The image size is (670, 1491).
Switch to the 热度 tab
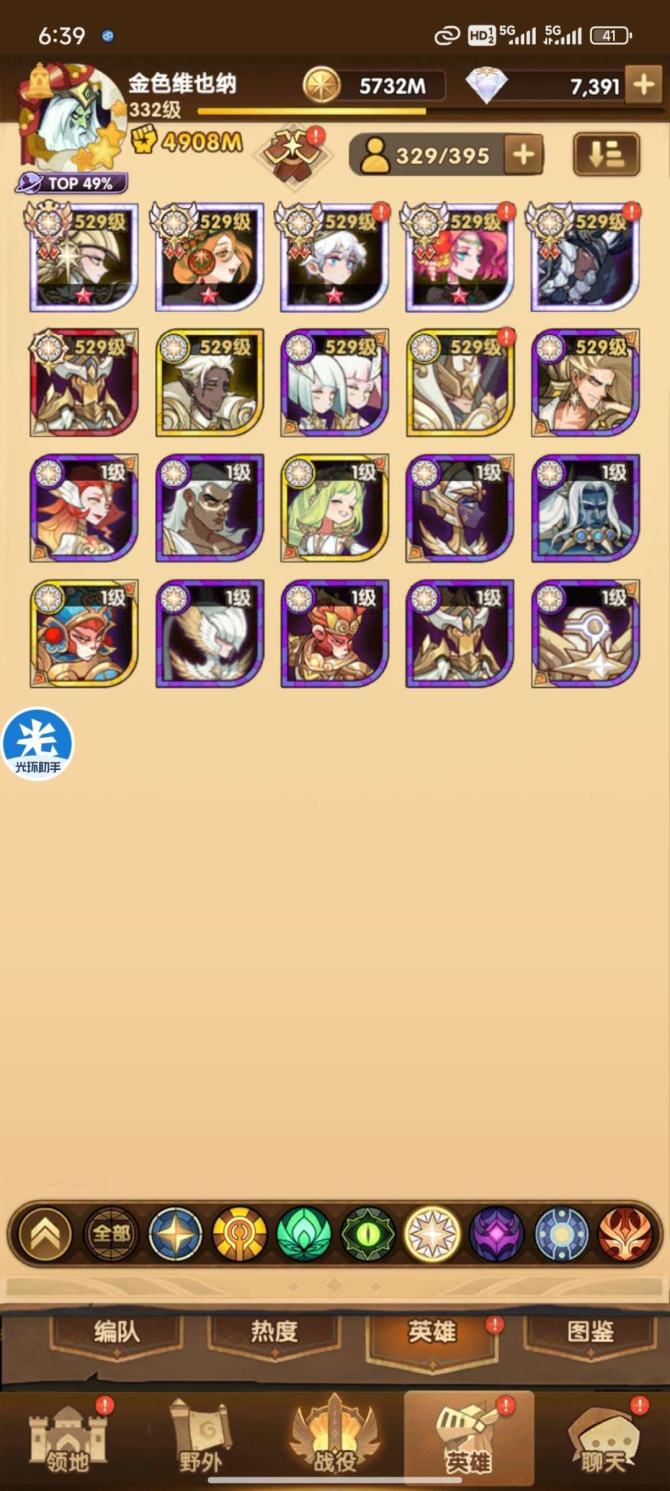pyautogui.click(x=274, y=1332)
